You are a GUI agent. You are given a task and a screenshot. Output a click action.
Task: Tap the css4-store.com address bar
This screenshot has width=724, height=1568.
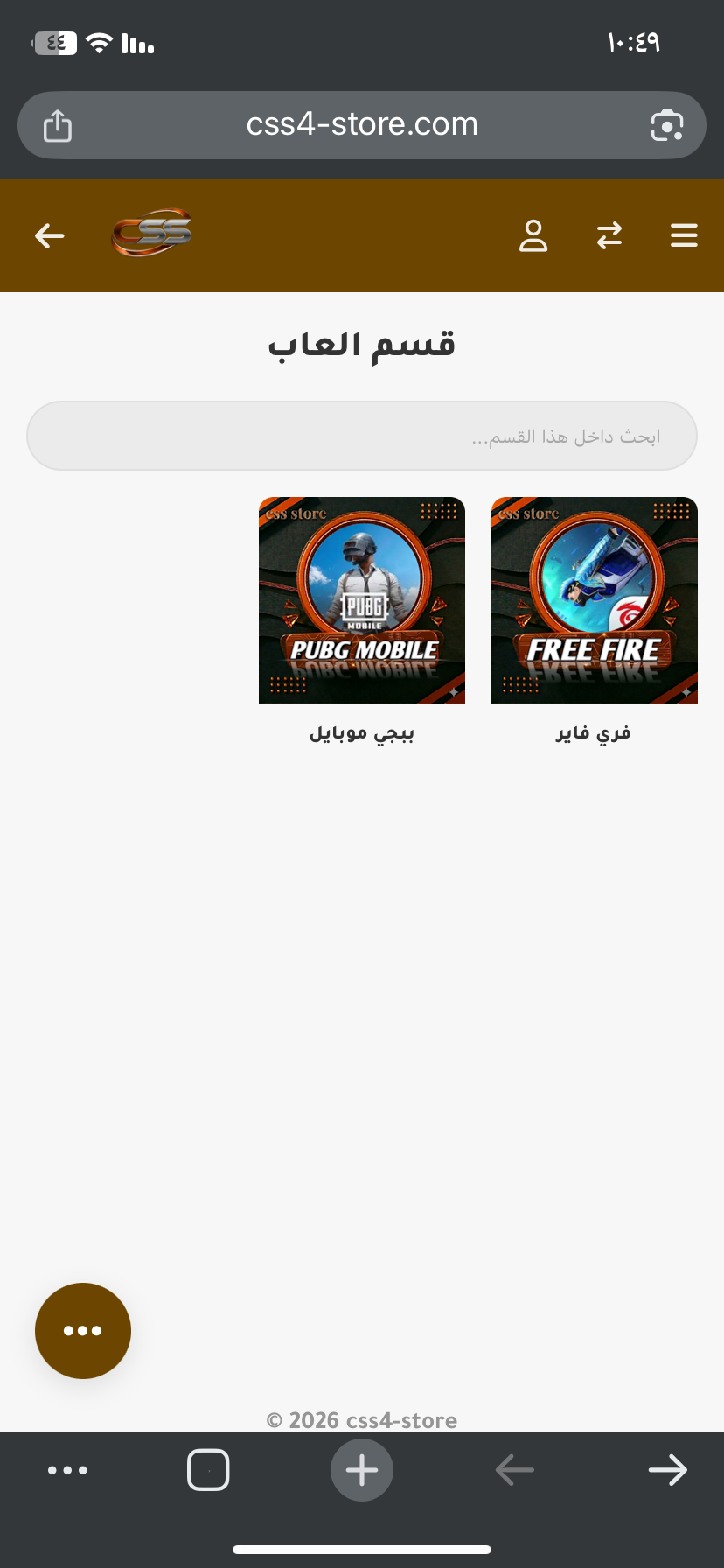(x=362, y=125)
